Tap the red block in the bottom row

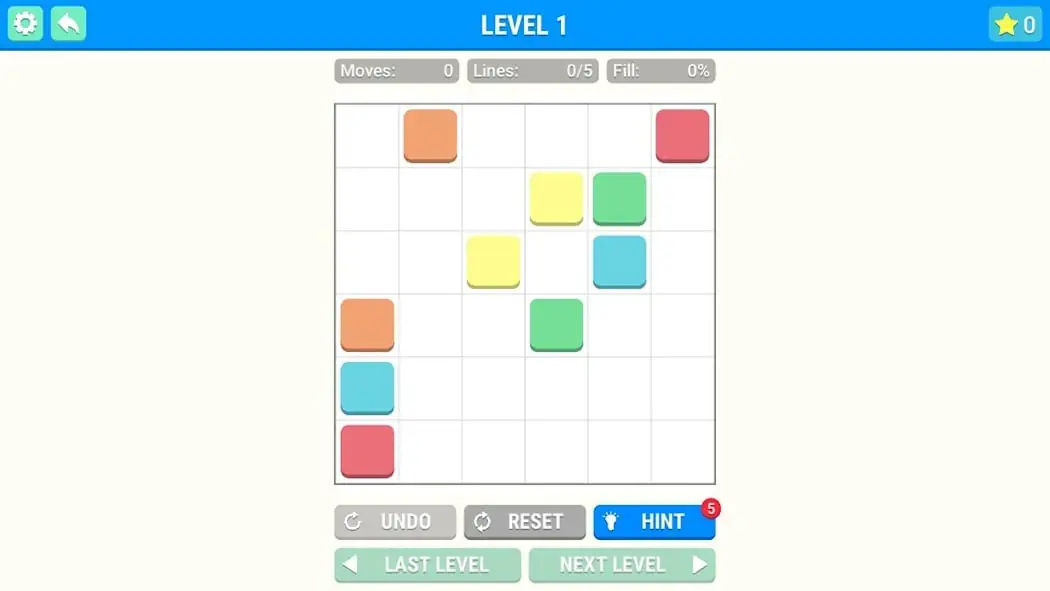click(367, 451)
